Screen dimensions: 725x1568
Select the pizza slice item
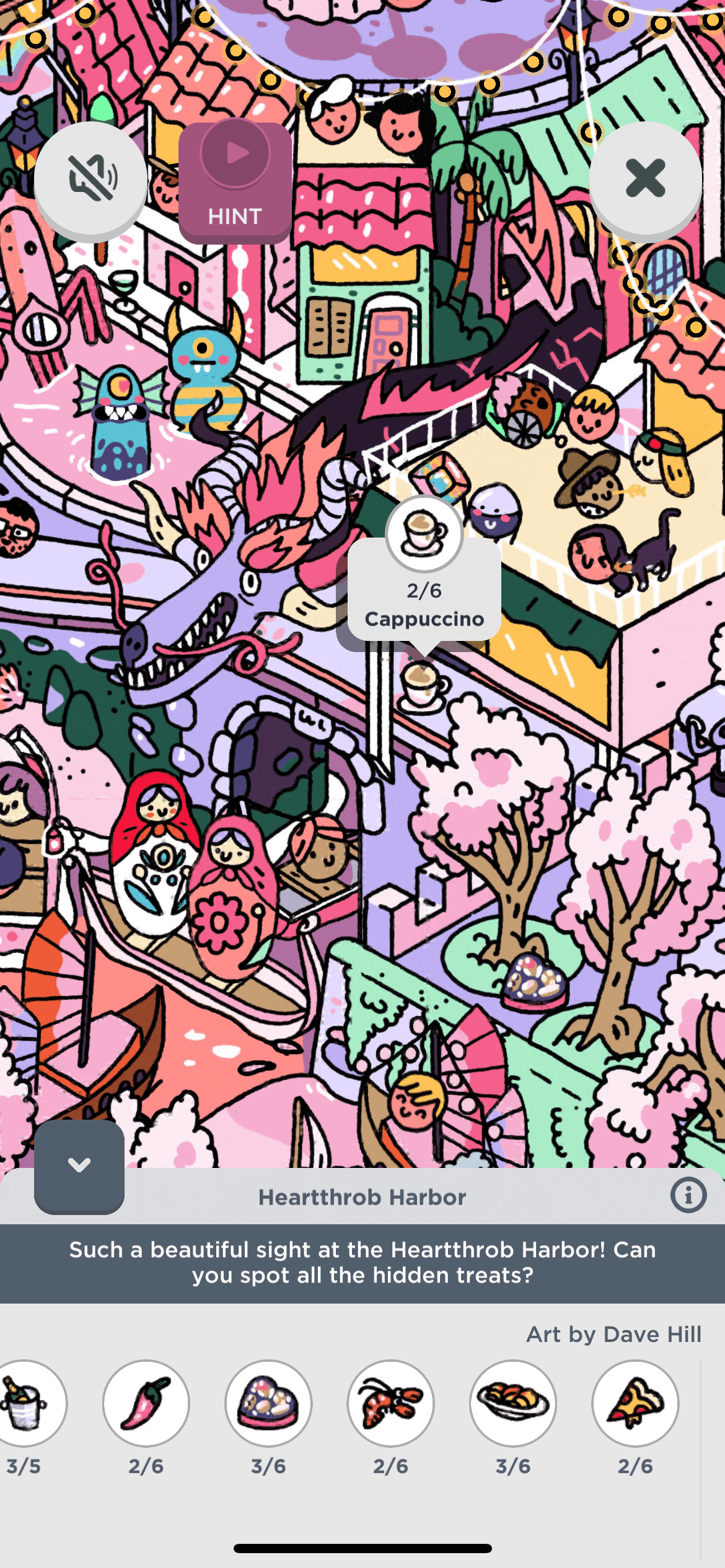pyautogui.click(x=635, y=1403)
